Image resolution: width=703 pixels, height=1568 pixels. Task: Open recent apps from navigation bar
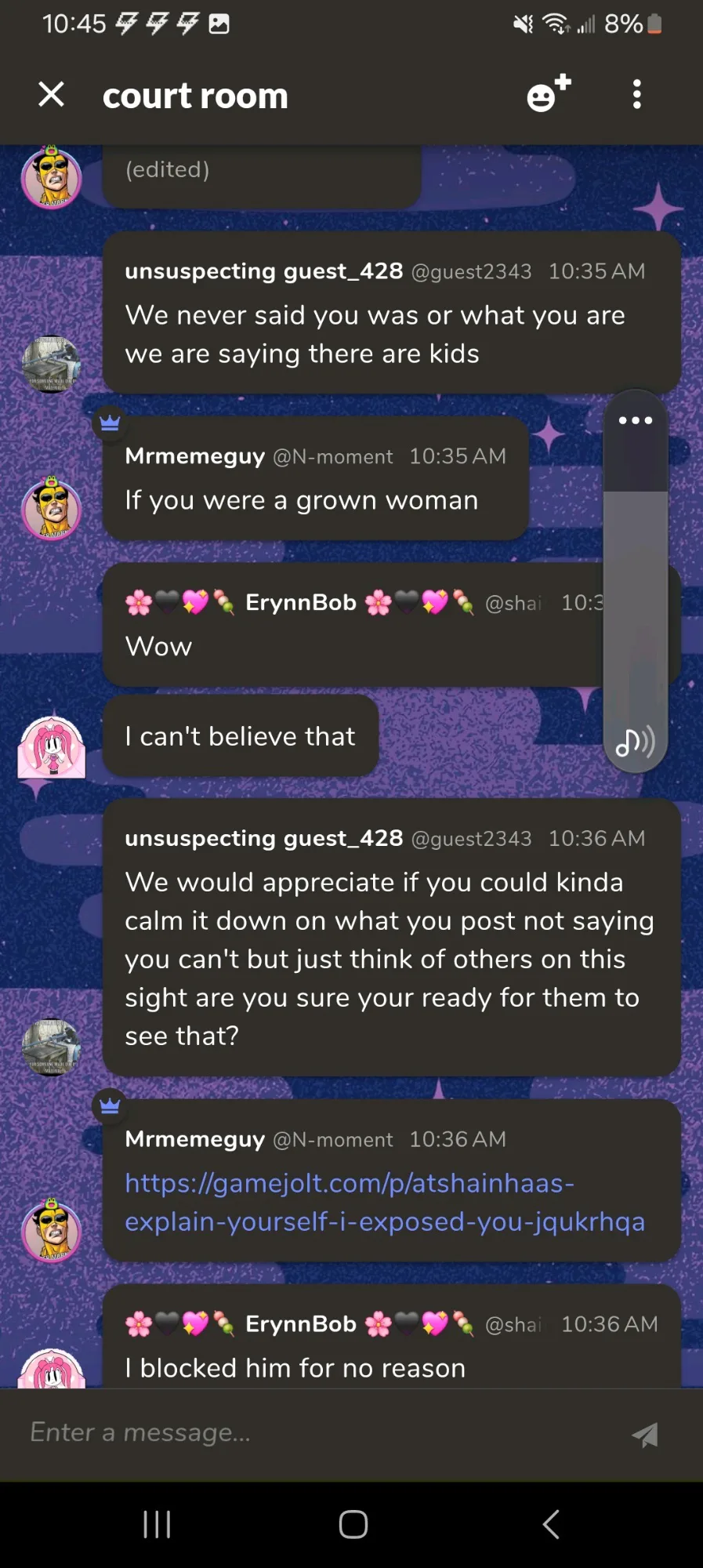(x=157, y=1524)
